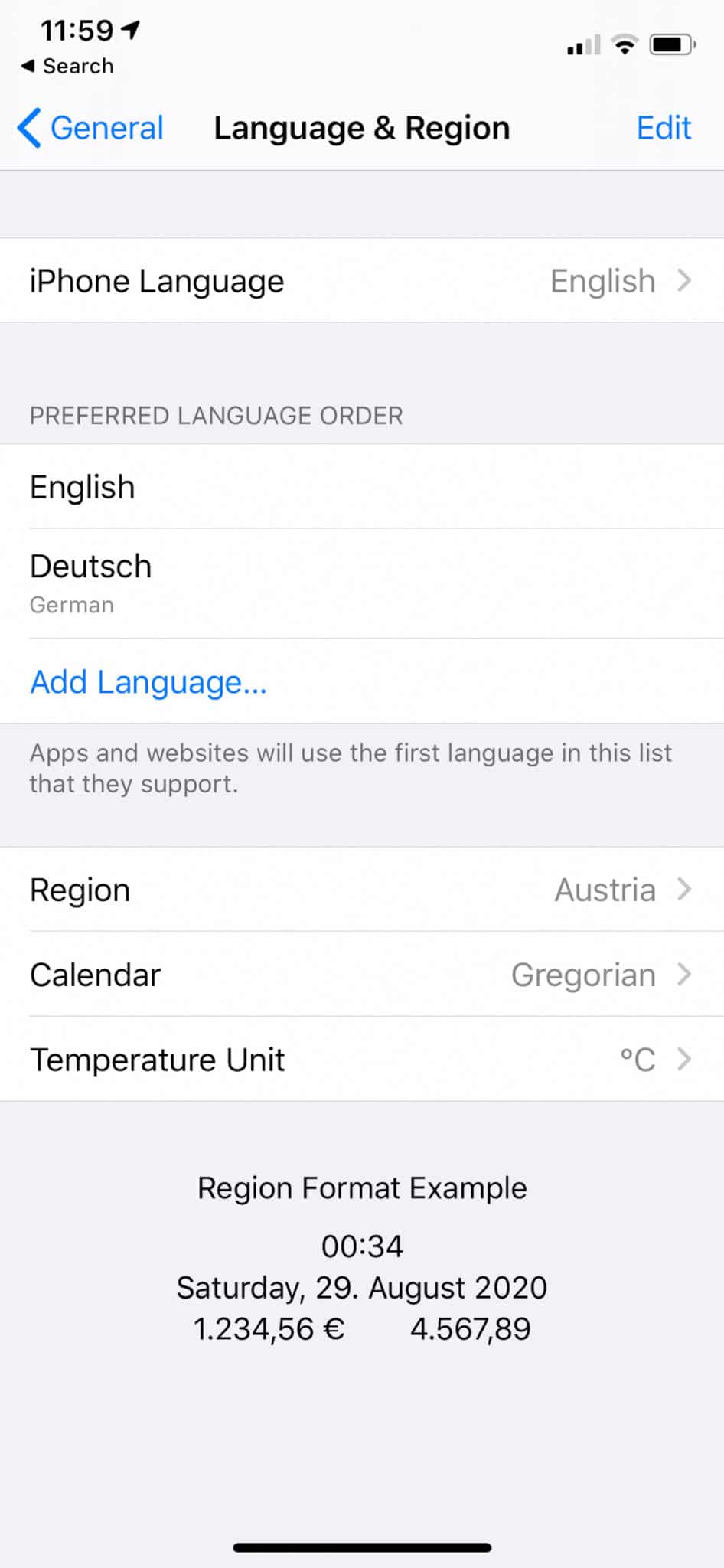Image resolution: width=724 pixels, height=1568 pixels.
Task: Open the iPhone Language setting
Action: [361, 281]
